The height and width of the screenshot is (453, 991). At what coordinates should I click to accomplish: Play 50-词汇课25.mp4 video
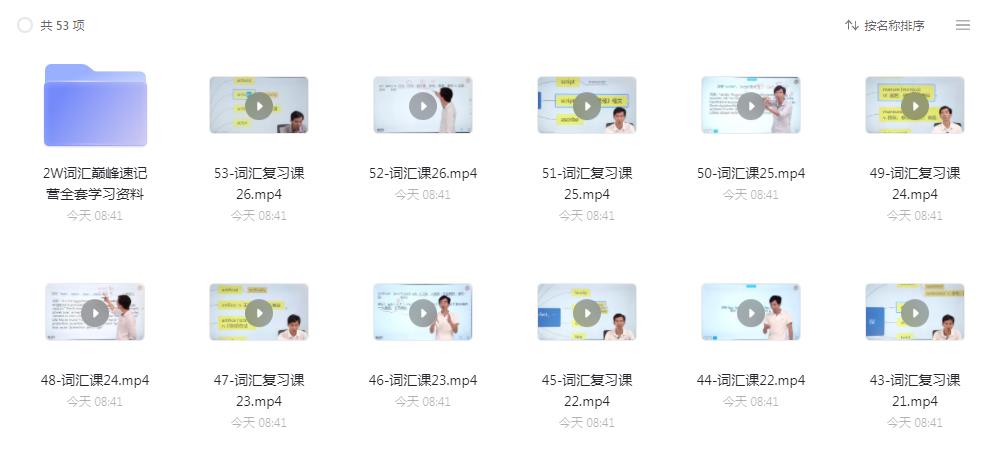(x=751, y=105)
